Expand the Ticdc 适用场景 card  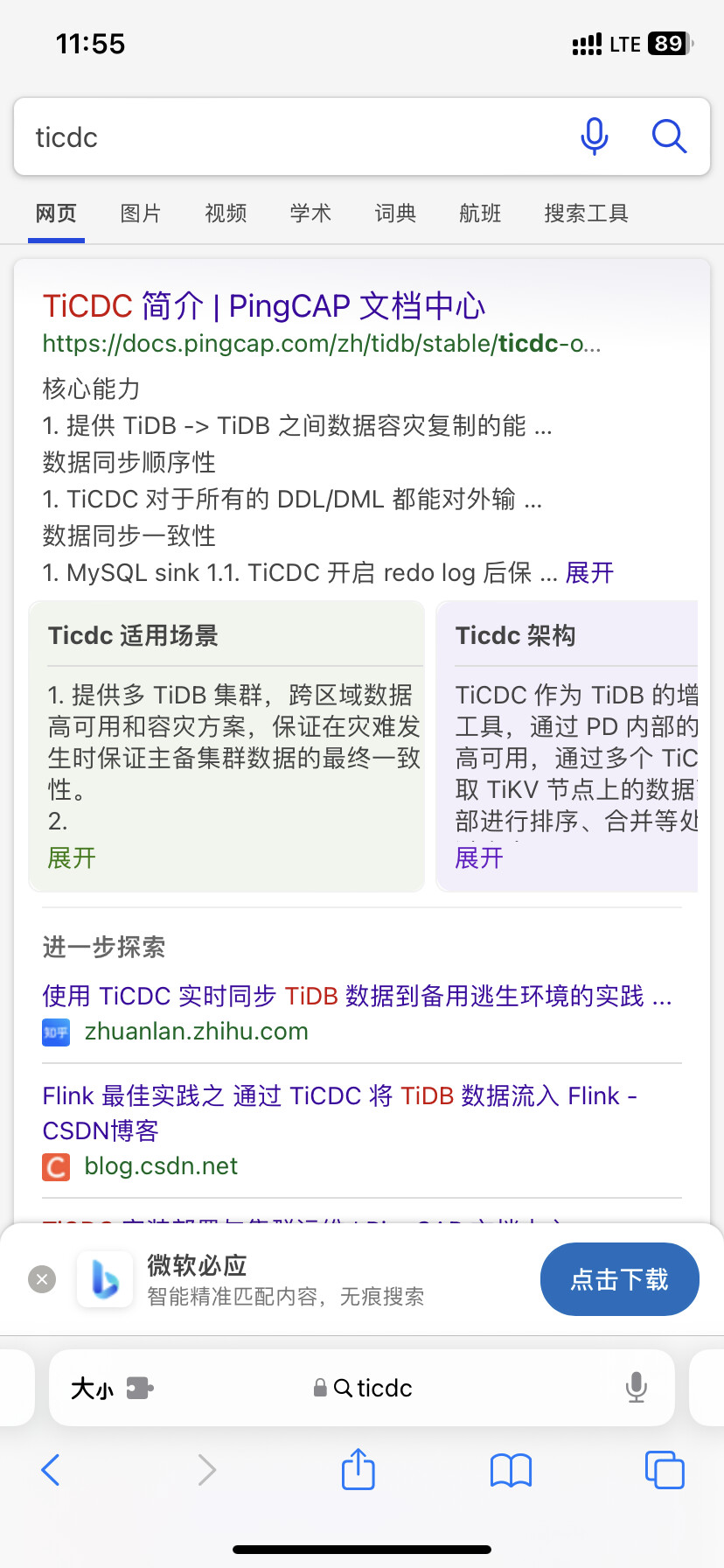(72, 857)
